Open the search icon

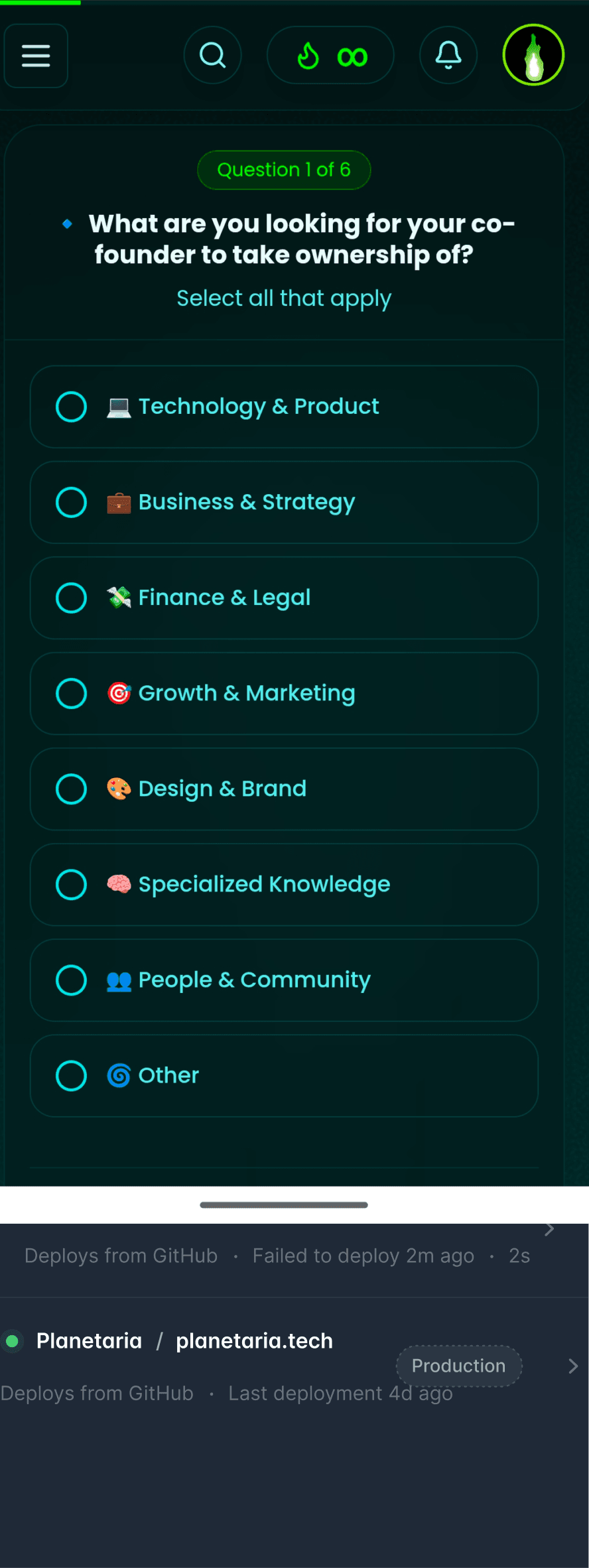[x=212, y=56]
